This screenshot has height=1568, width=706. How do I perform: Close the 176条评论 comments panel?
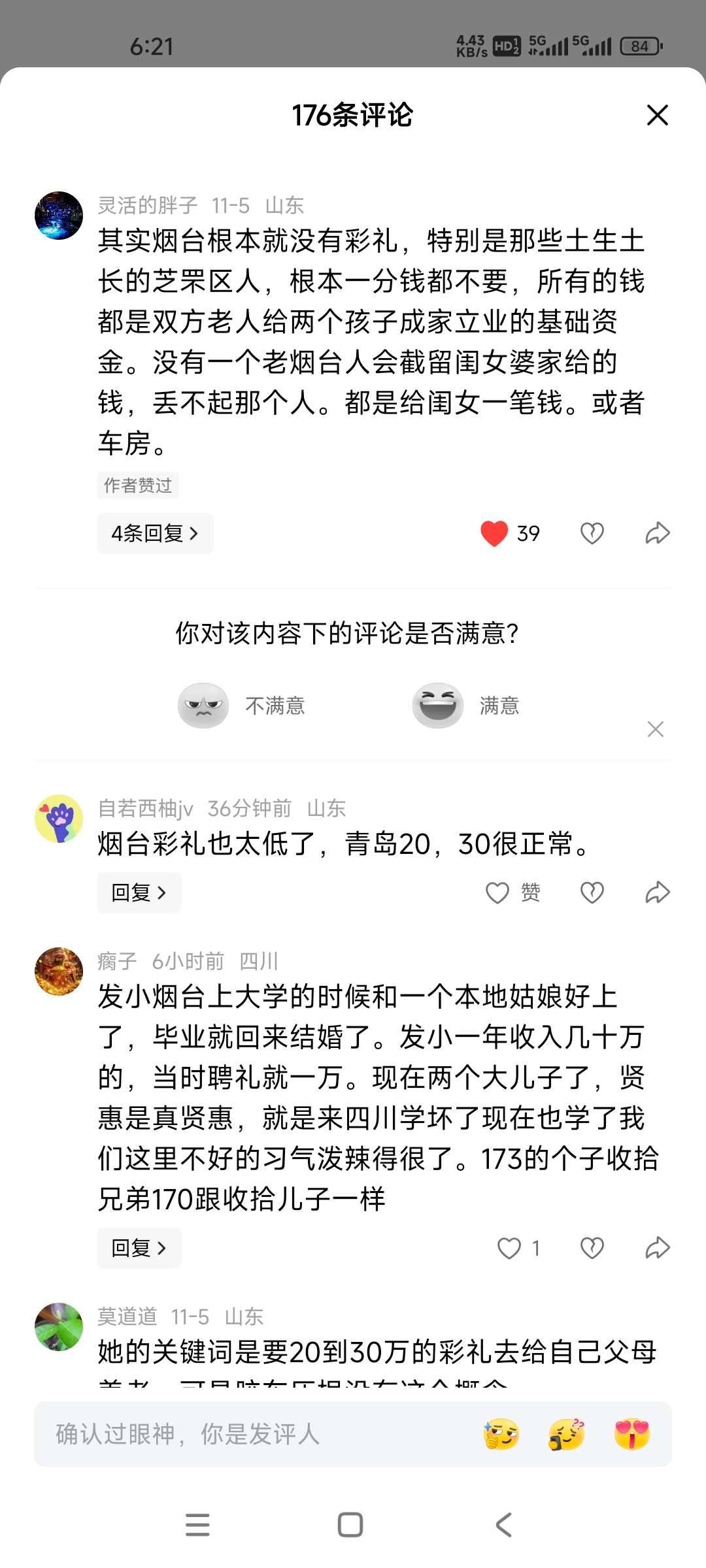(657, 115)
